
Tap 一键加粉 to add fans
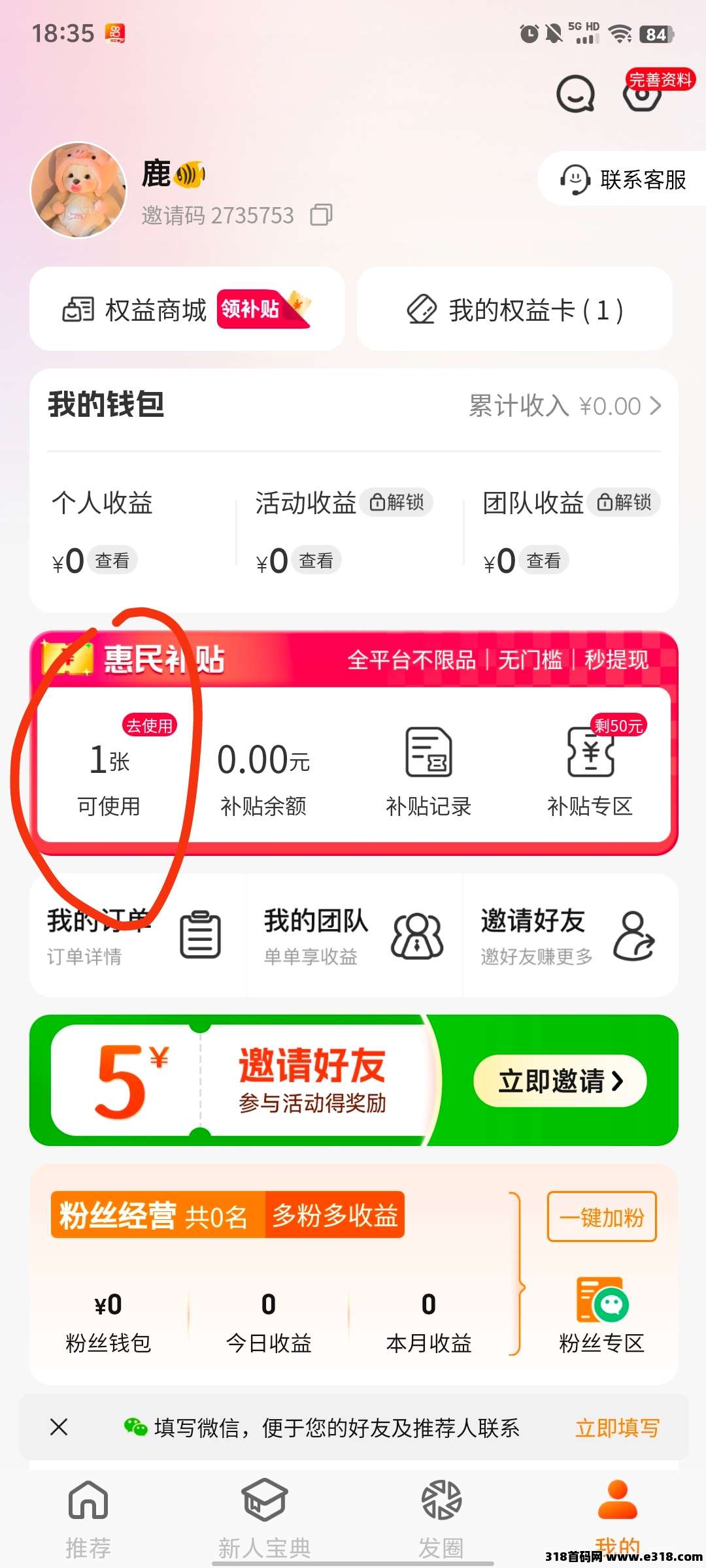click(601, 1217)
